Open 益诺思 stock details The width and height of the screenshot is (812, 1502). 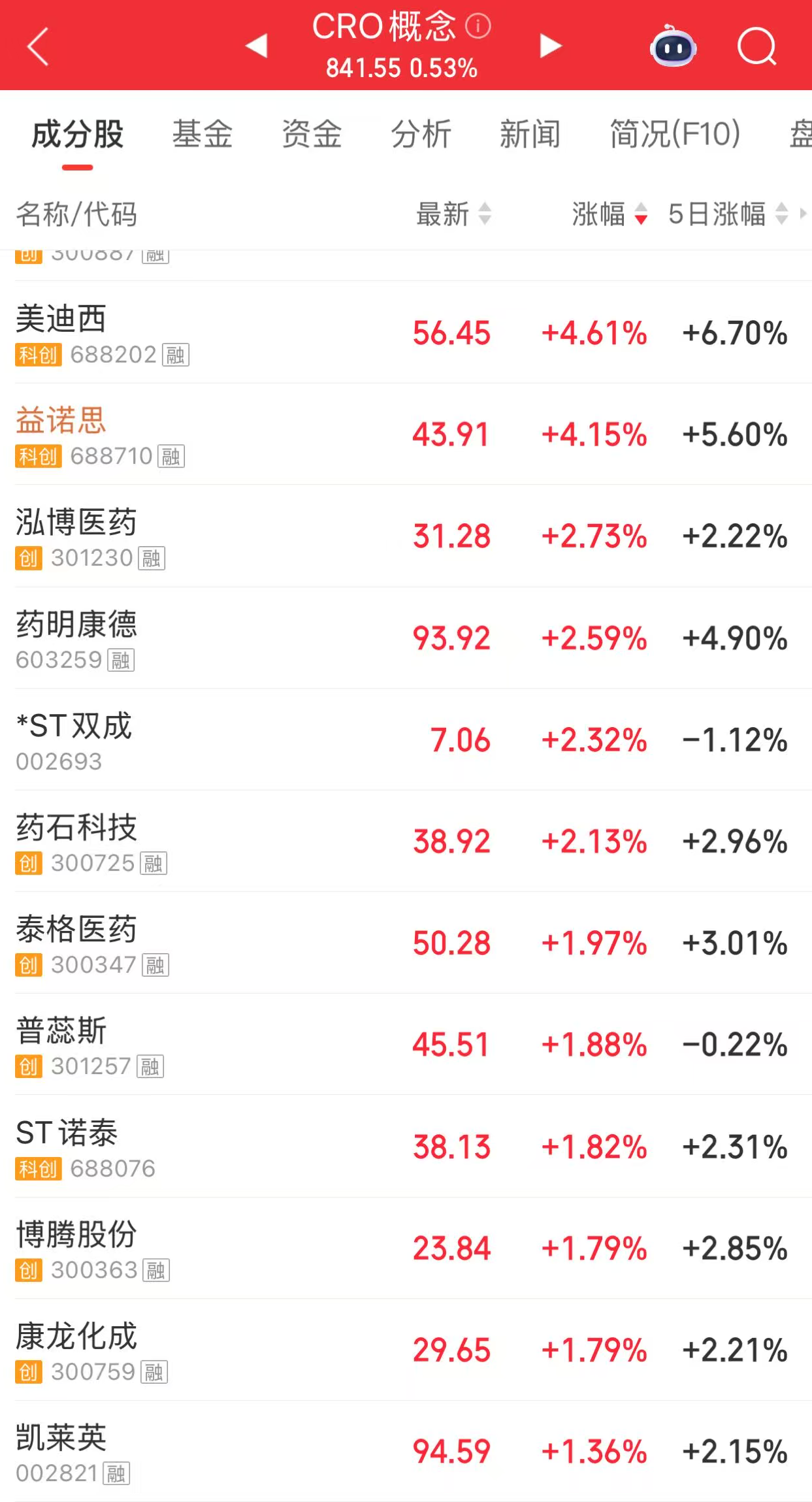pyautogui.click(x=405, y=434)
